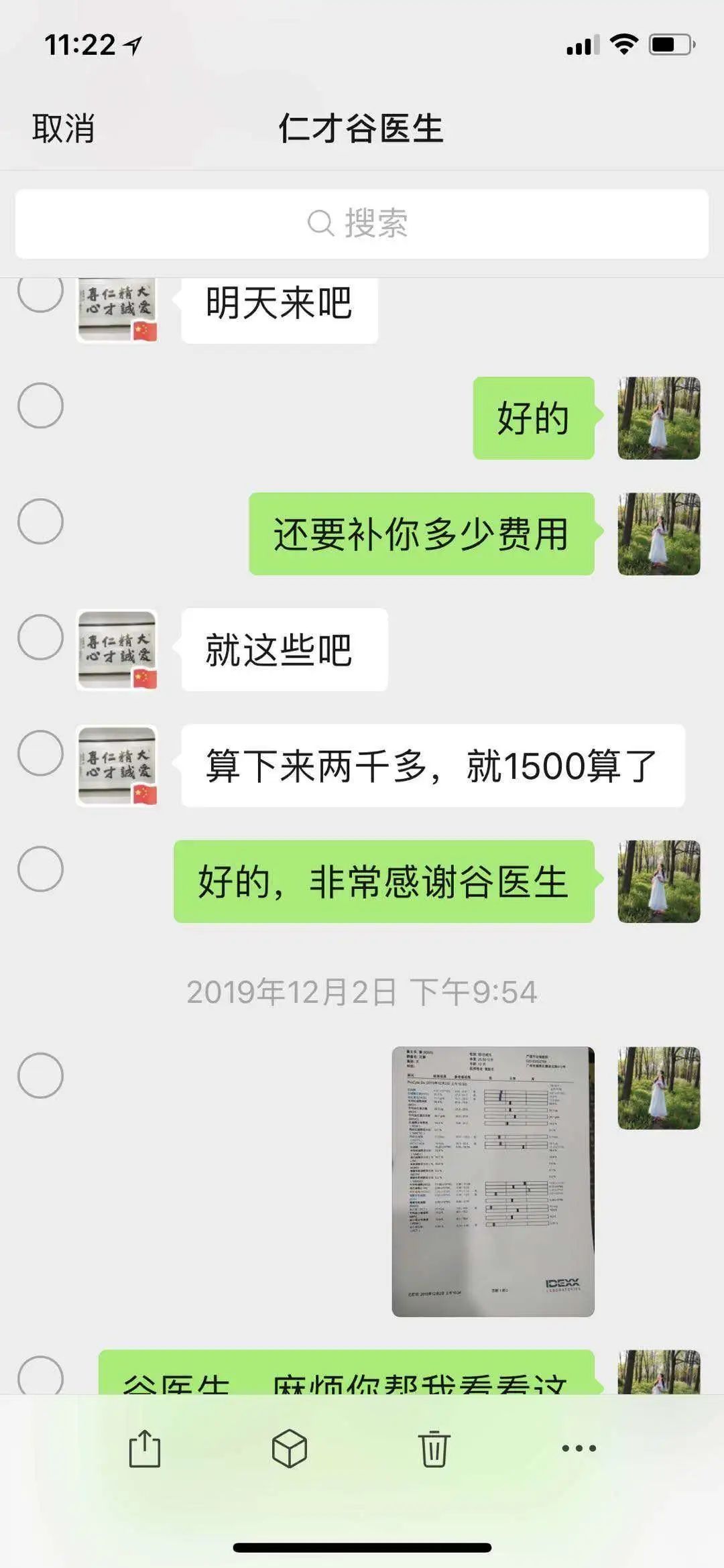Select the message 就这些吧
The image size is (724, 1568).
pos(40,638)
